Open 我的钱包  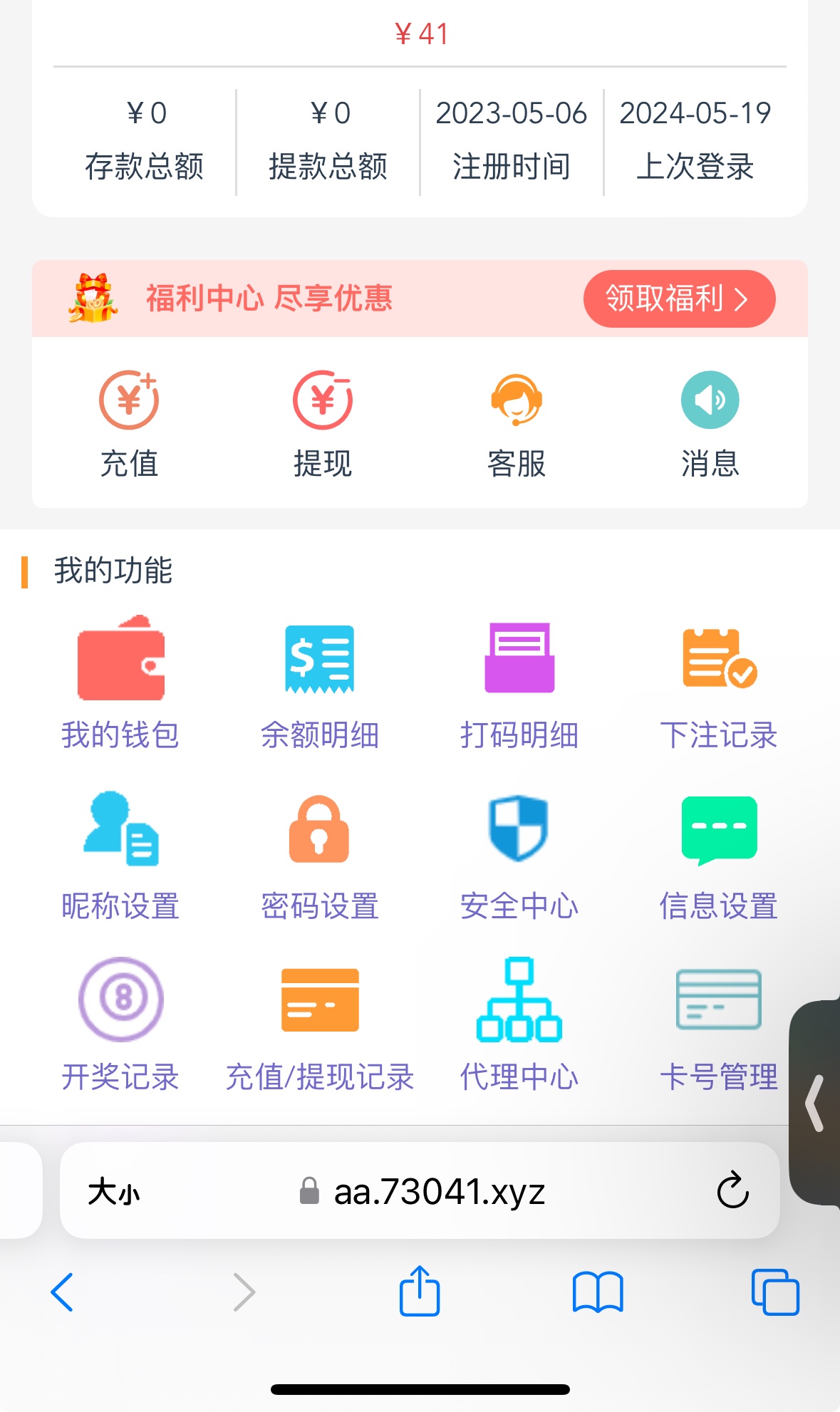[120, 682]
